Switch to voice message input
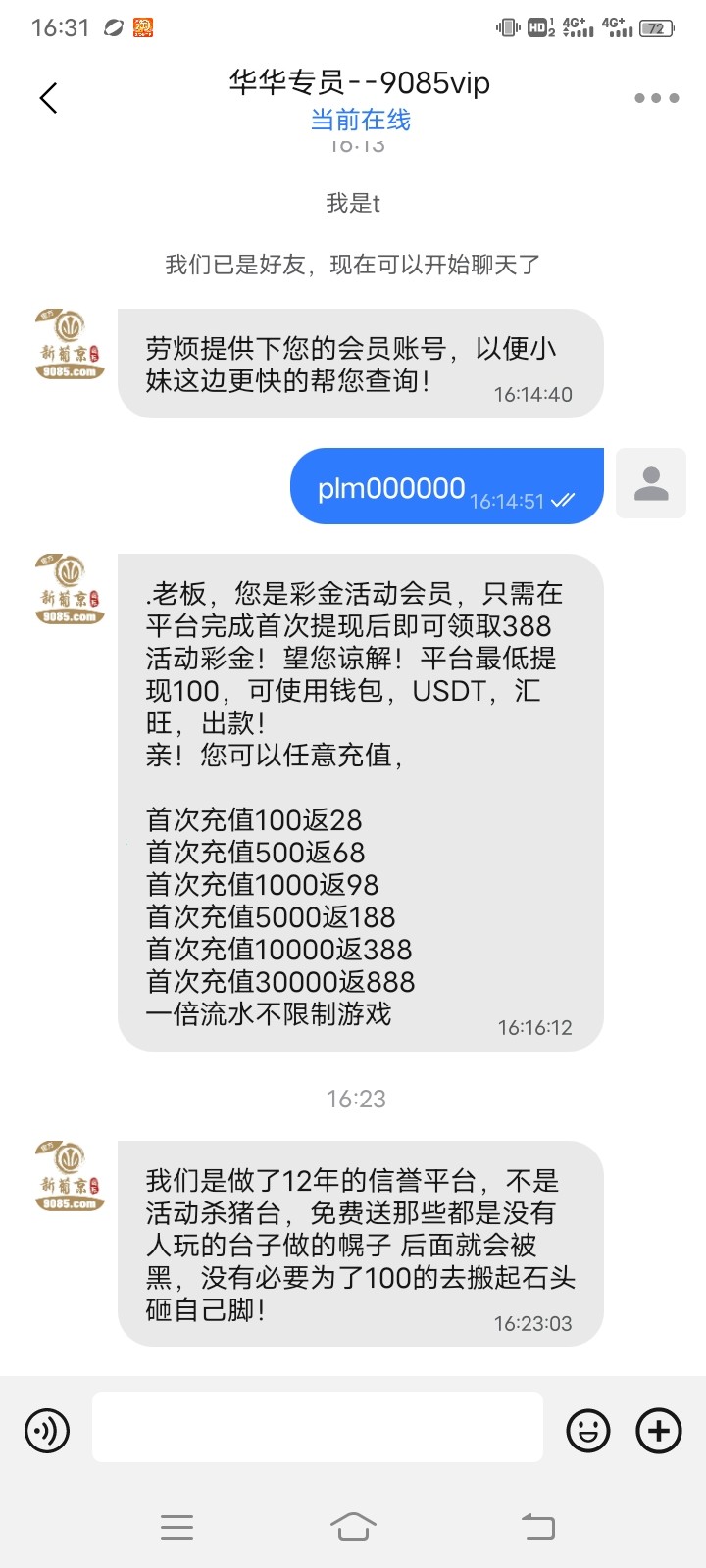706x1568 pixels. click(47, 1431)
